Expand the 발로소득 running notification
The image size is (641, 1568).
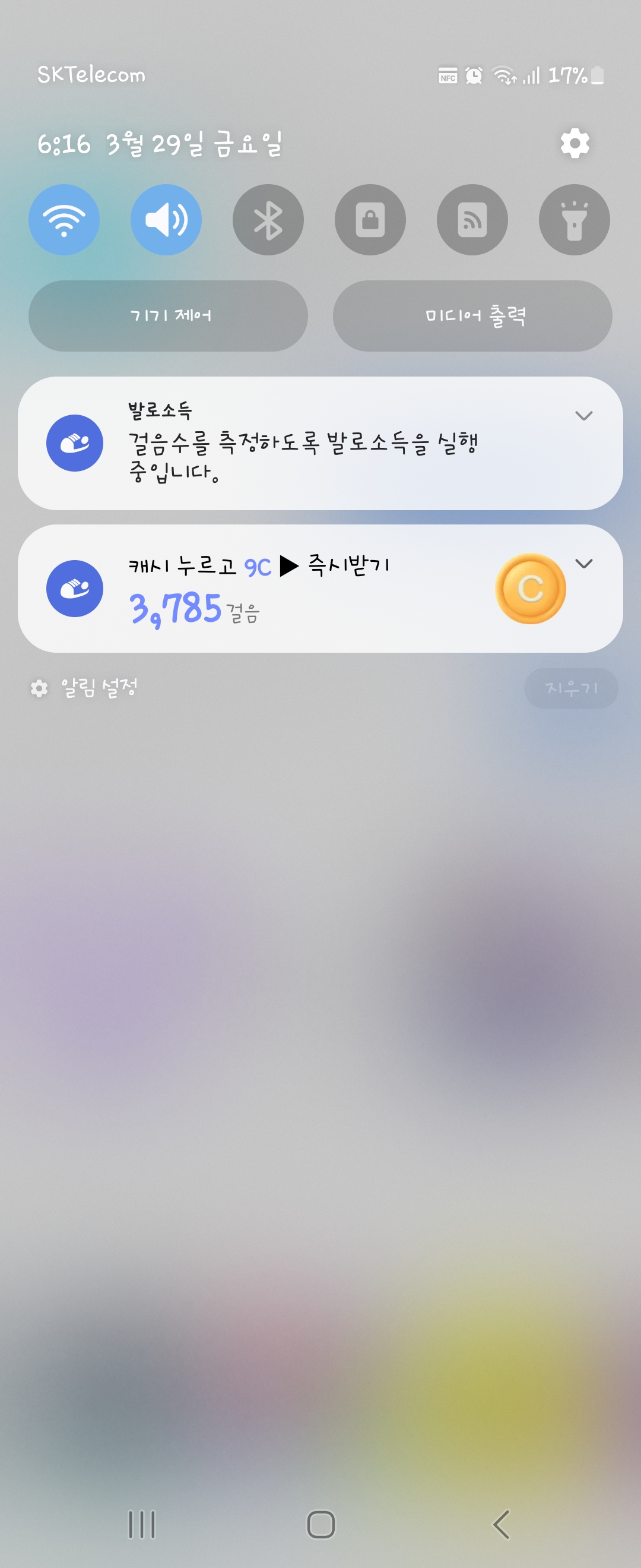pos(583,416)
